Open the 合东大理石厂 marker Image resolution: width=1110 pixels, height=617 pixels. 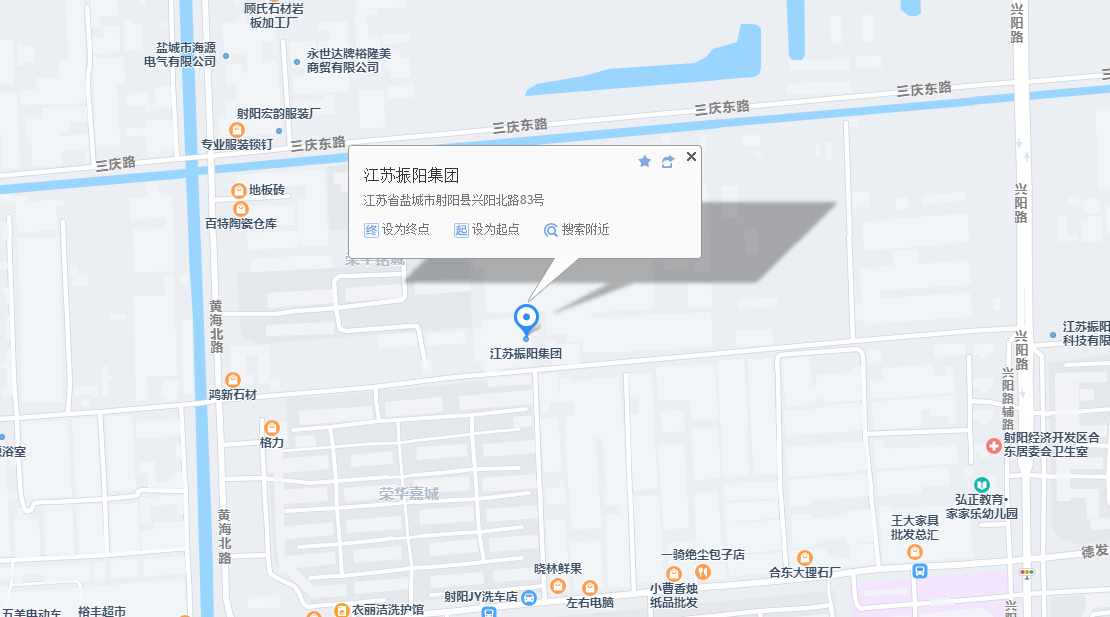tap(804, 557)
